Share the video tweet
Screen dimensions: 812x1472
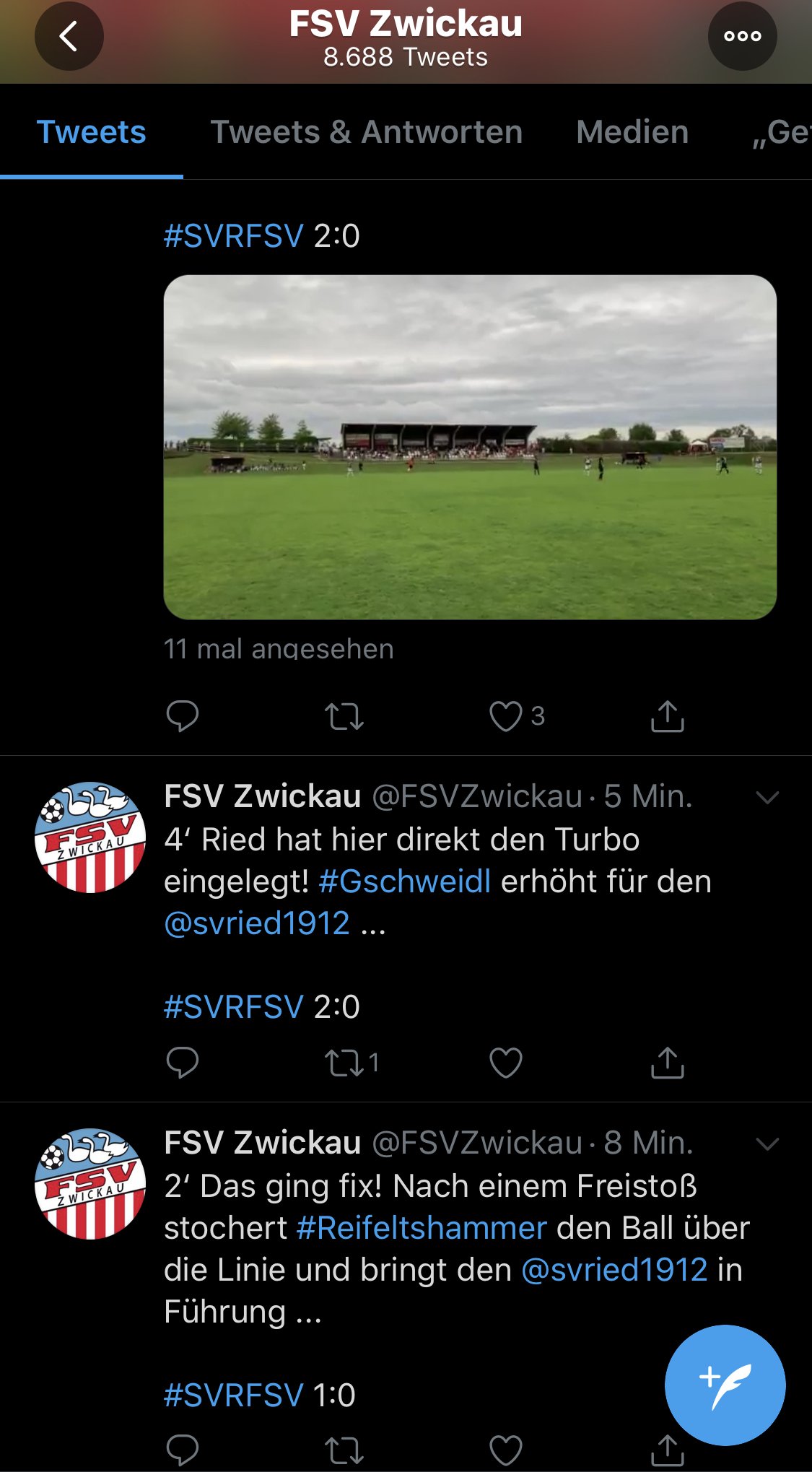click(668, 716)
